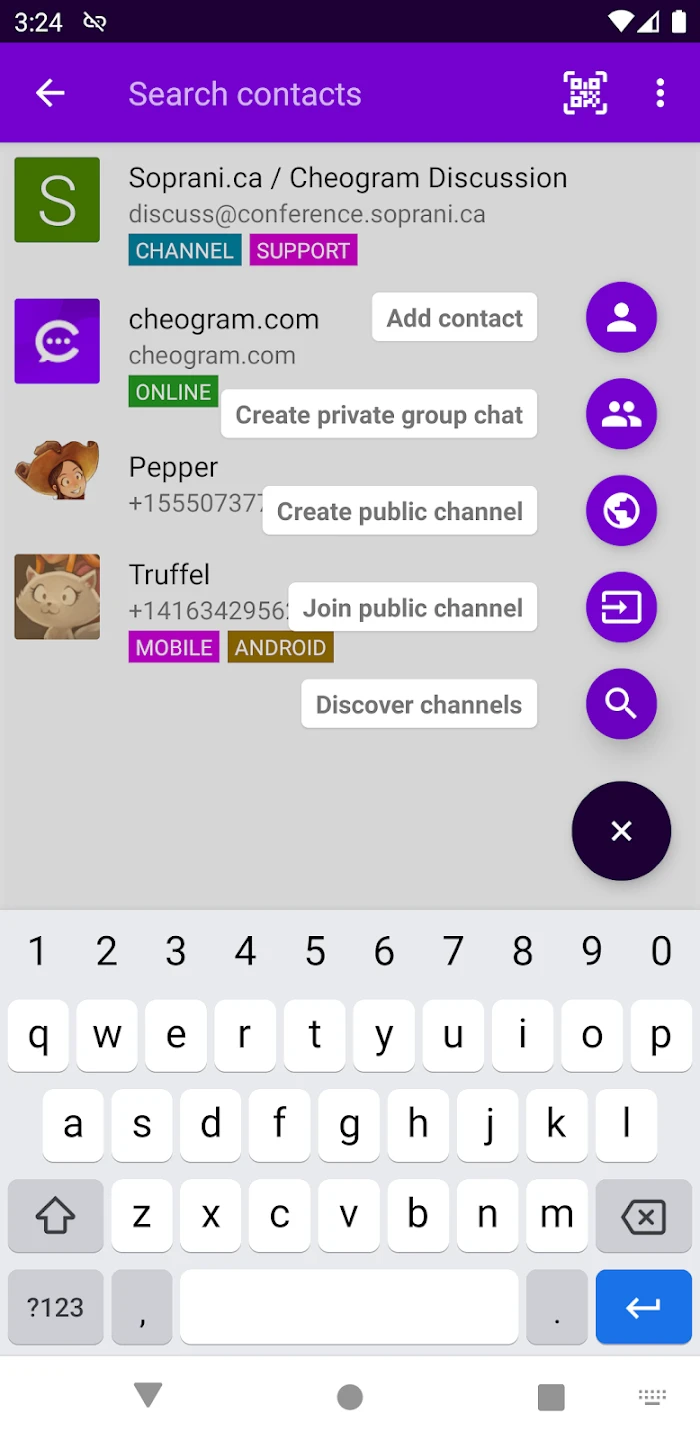This screenshot has height=1440, width=700.
Task: Choose Create private group chat
Action: 621,414
